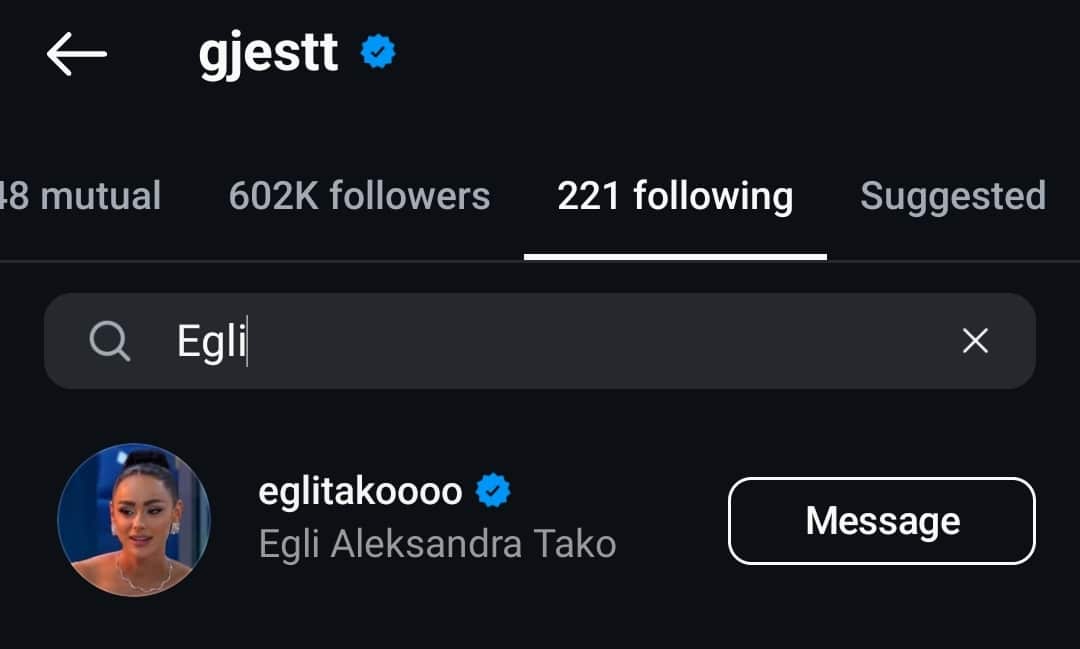1080x649 pixels.
Task: Select the 221 following tab
Action: point(675,196)
